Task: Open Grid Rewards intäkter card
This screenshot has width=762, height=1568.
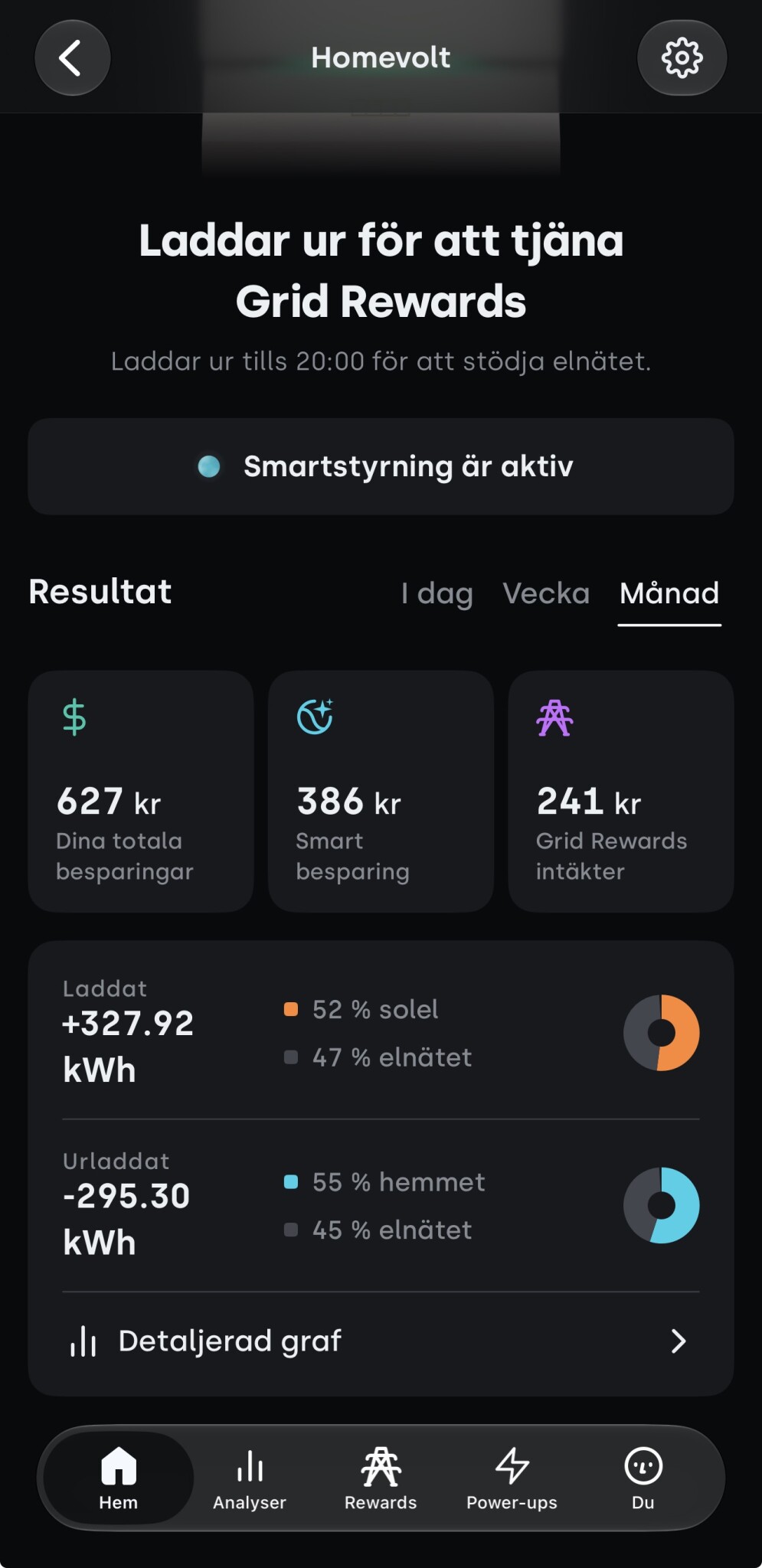Action: coord(621,791)
